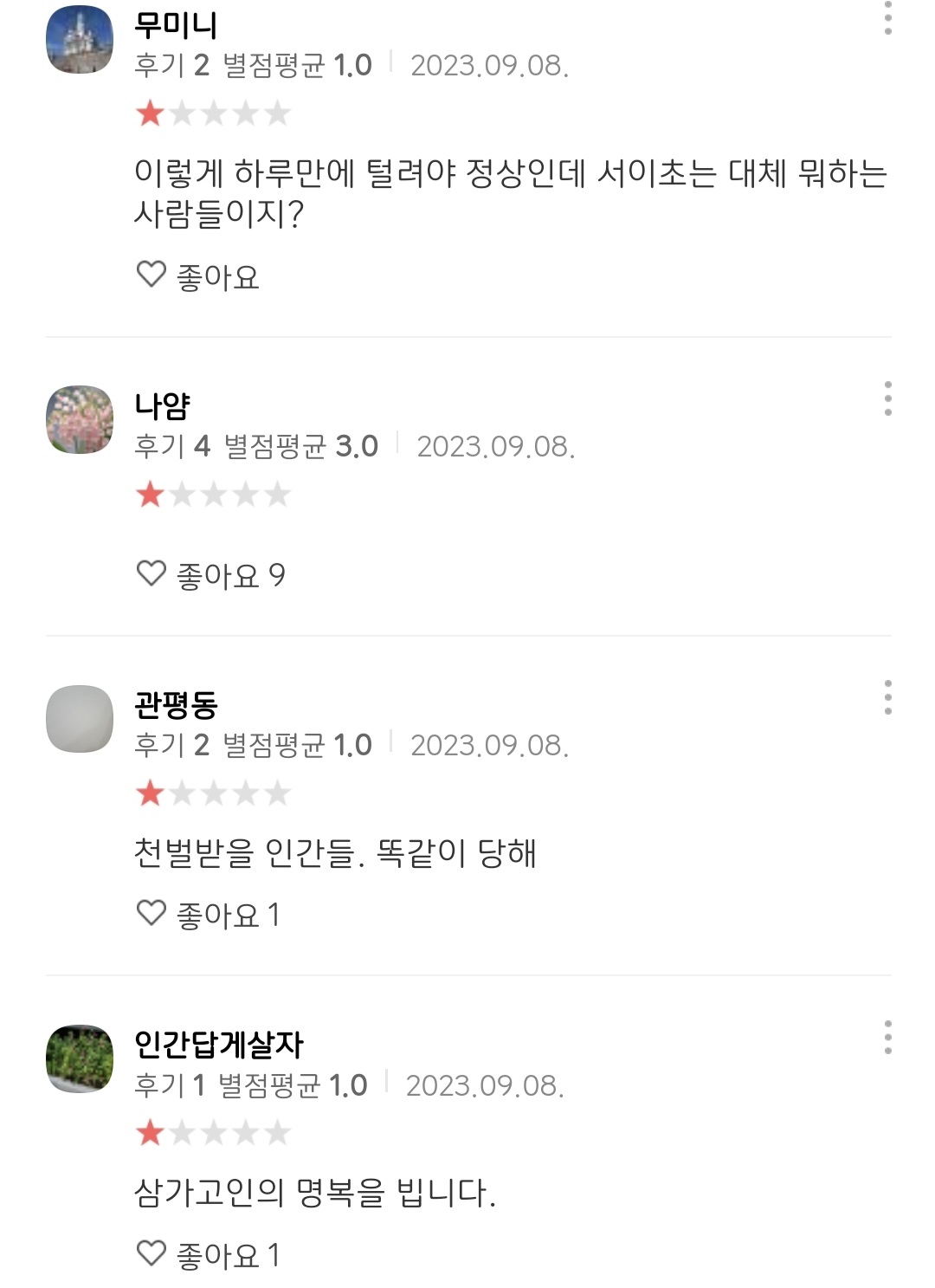Open overflow menu on 나얌's review
The height and width of the screenshot is (1288, 935).
(x=887, y=398)
